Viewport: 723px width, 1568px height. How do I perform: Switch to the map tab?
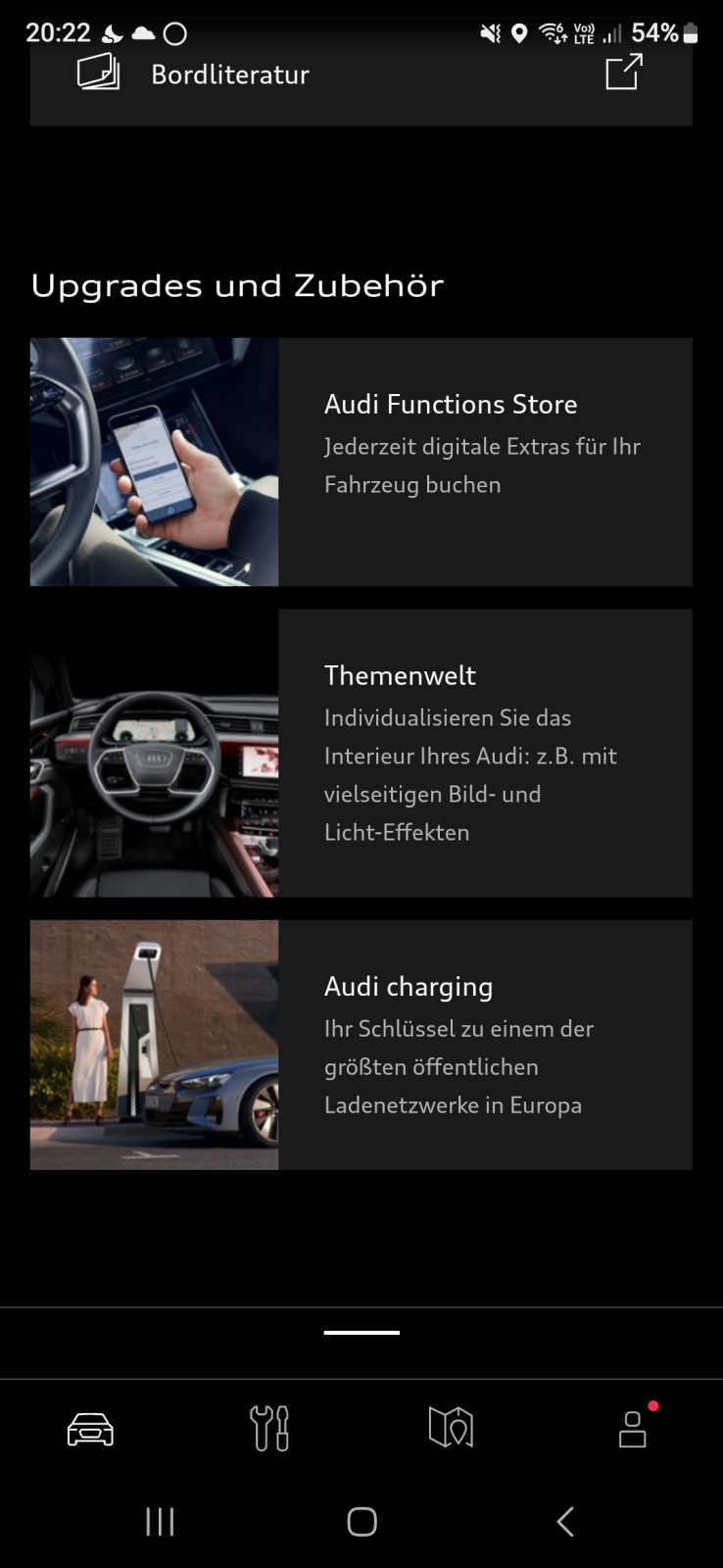click(451, 1429)
